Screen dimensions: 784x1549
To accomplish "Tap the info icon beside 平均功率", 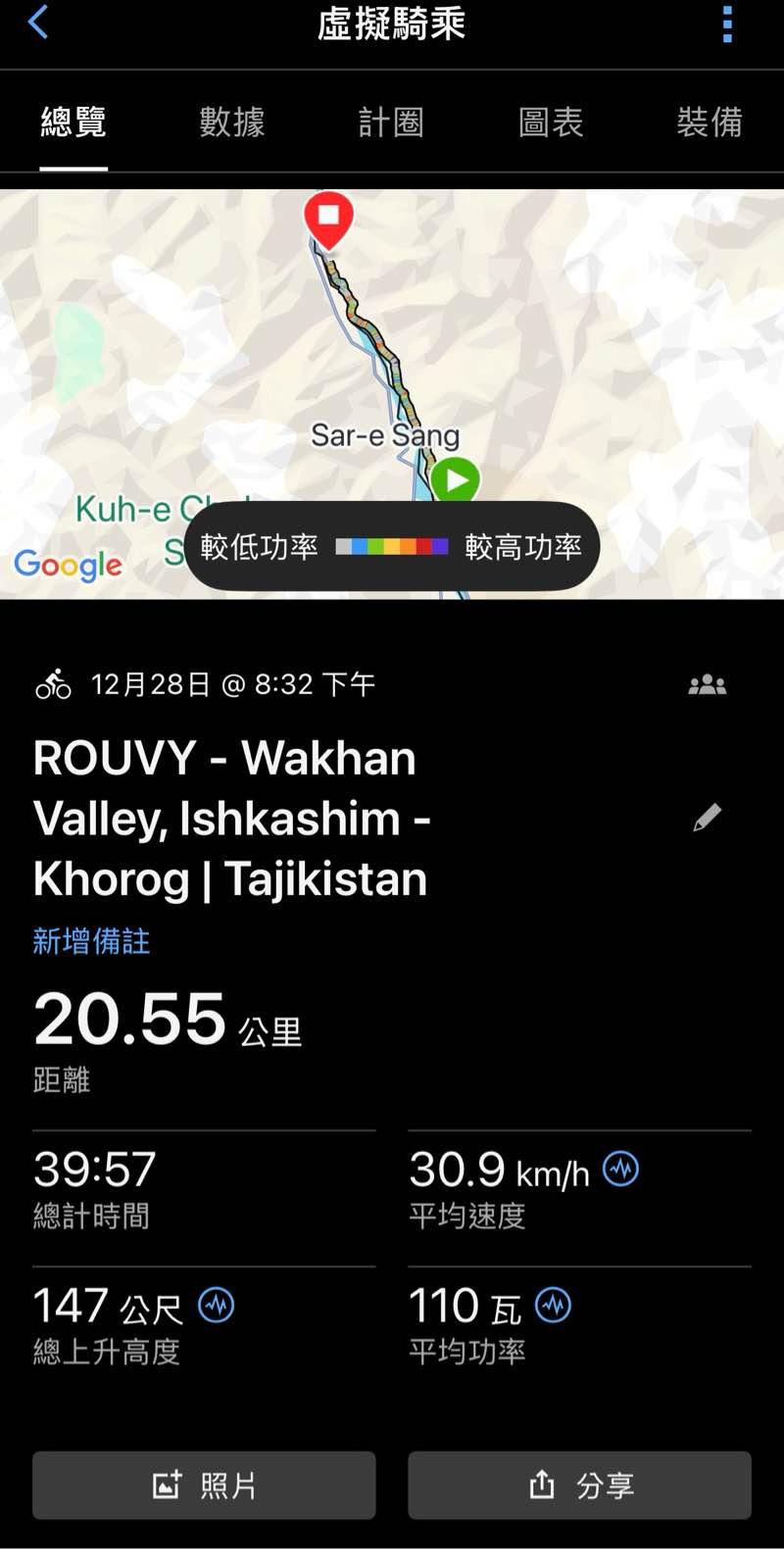I will [554, 1305].
